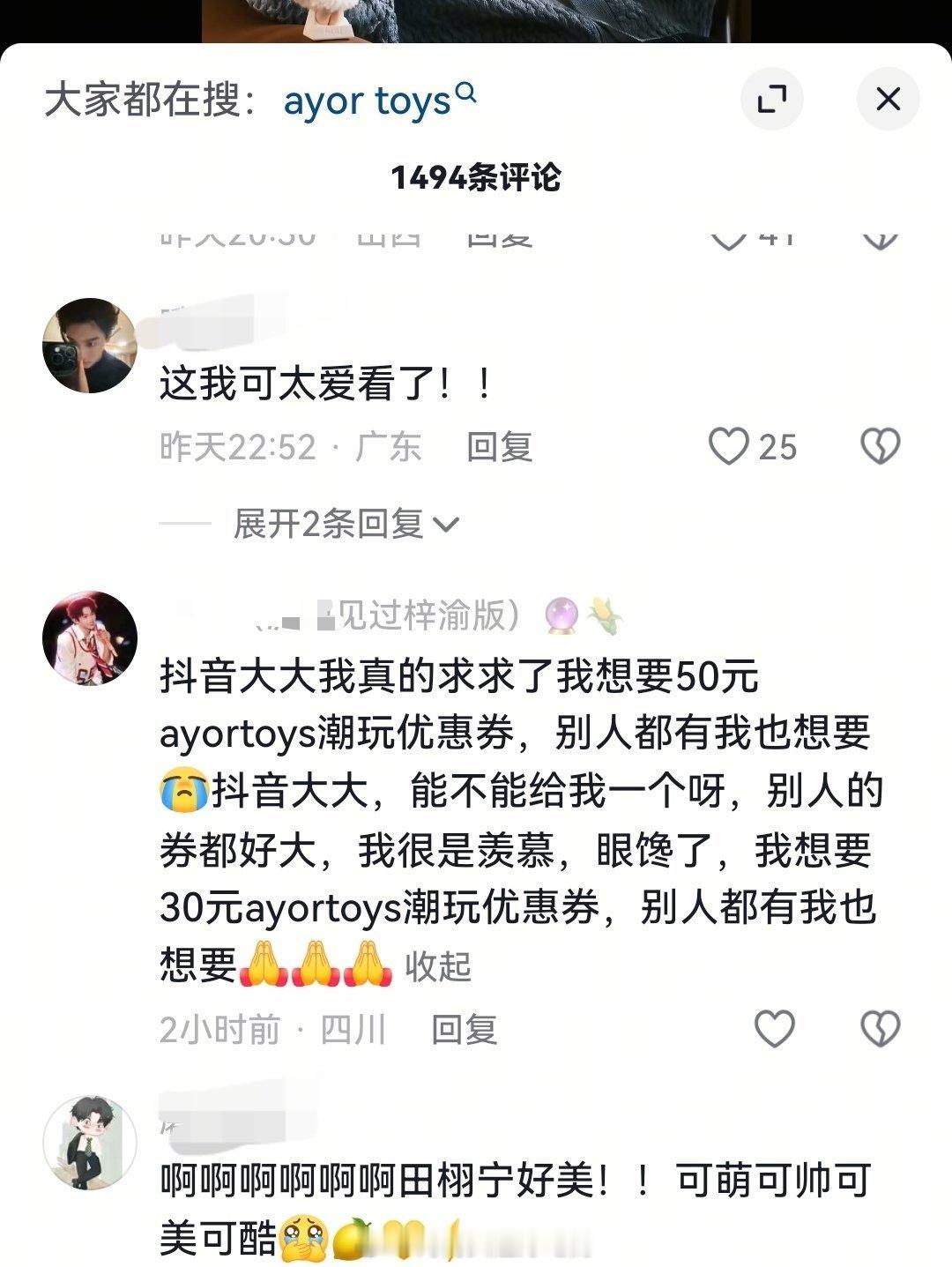The height and width of the screenshot is (1267, 952).
Task: Click the empty heart on the coupon comment
Action: [775, 1028]
